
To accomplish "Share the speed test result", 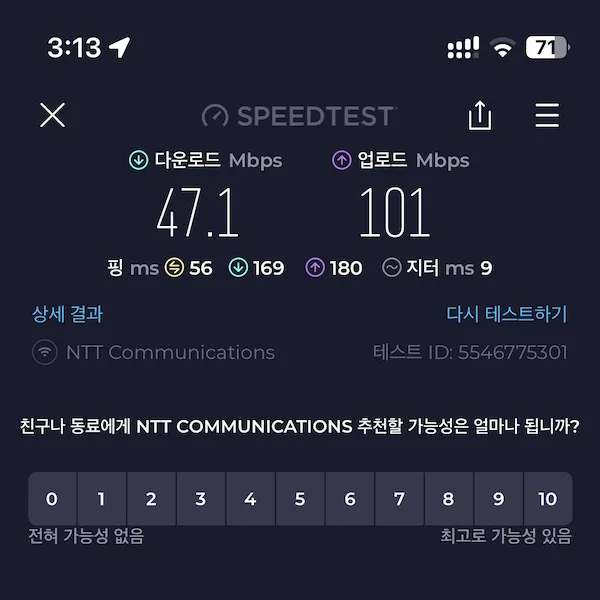I will [480, 116].
